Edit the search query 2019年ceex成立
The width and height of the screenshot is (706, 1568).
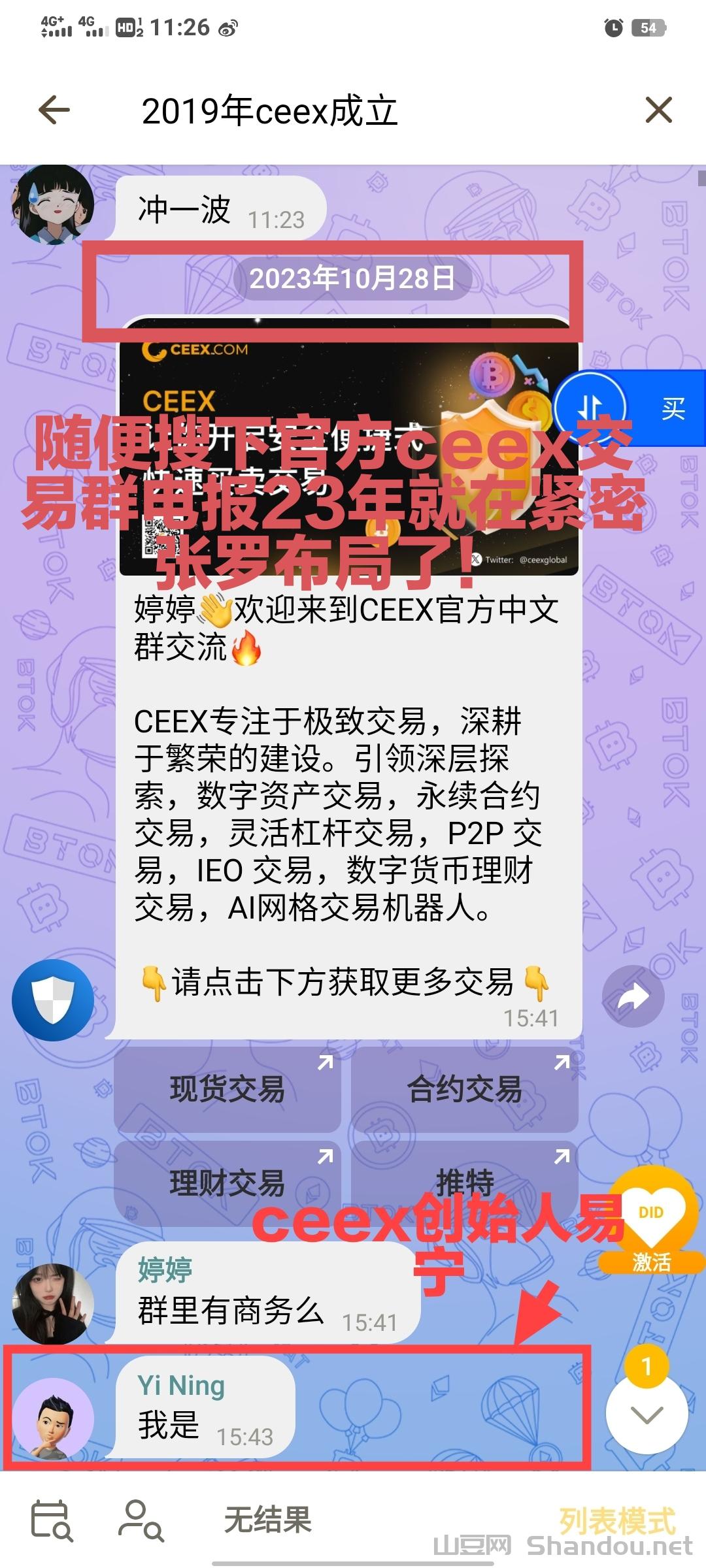[269, 111]
